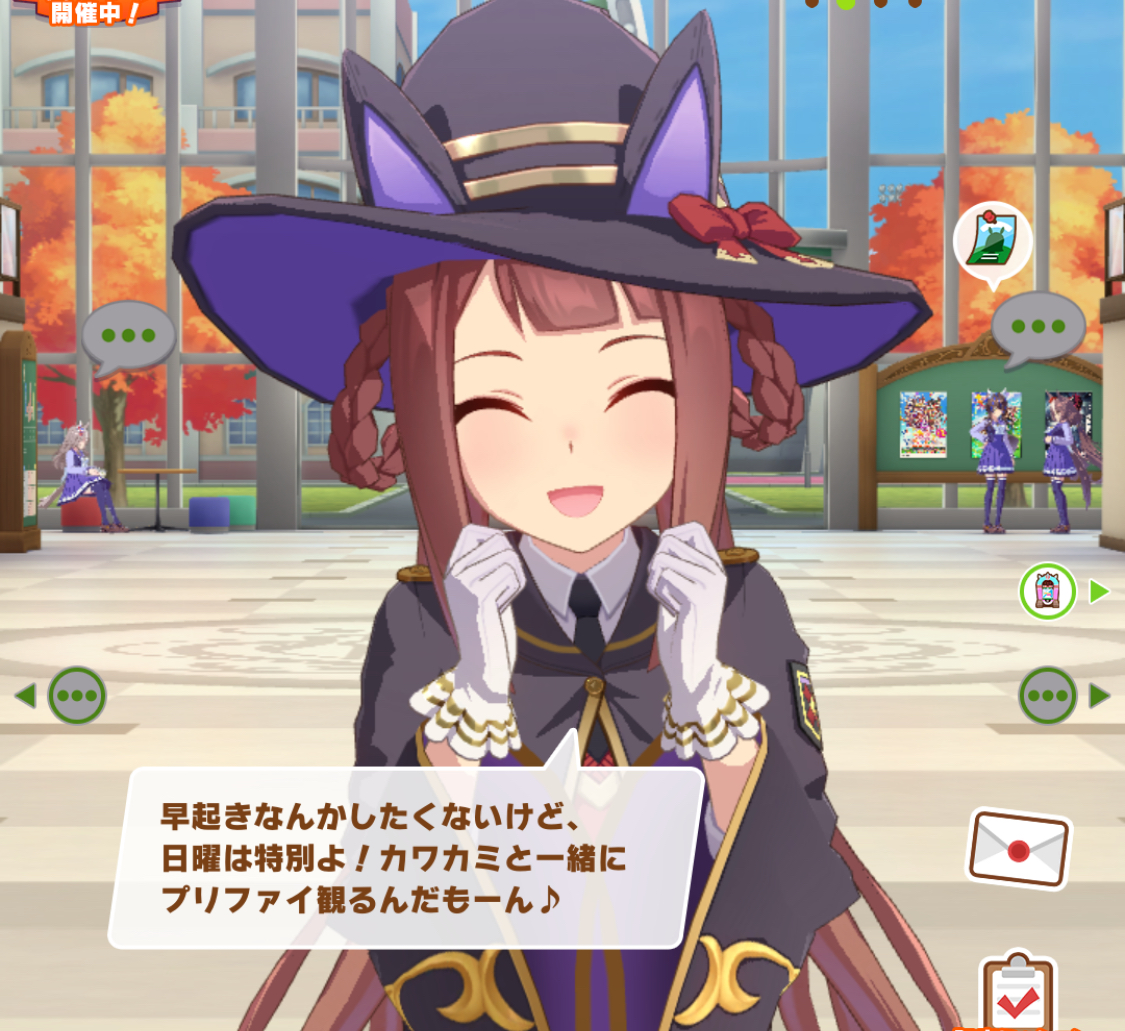Tap the 開催中 event banner
Viewport: 1125px width, 1031px height.
97,12
